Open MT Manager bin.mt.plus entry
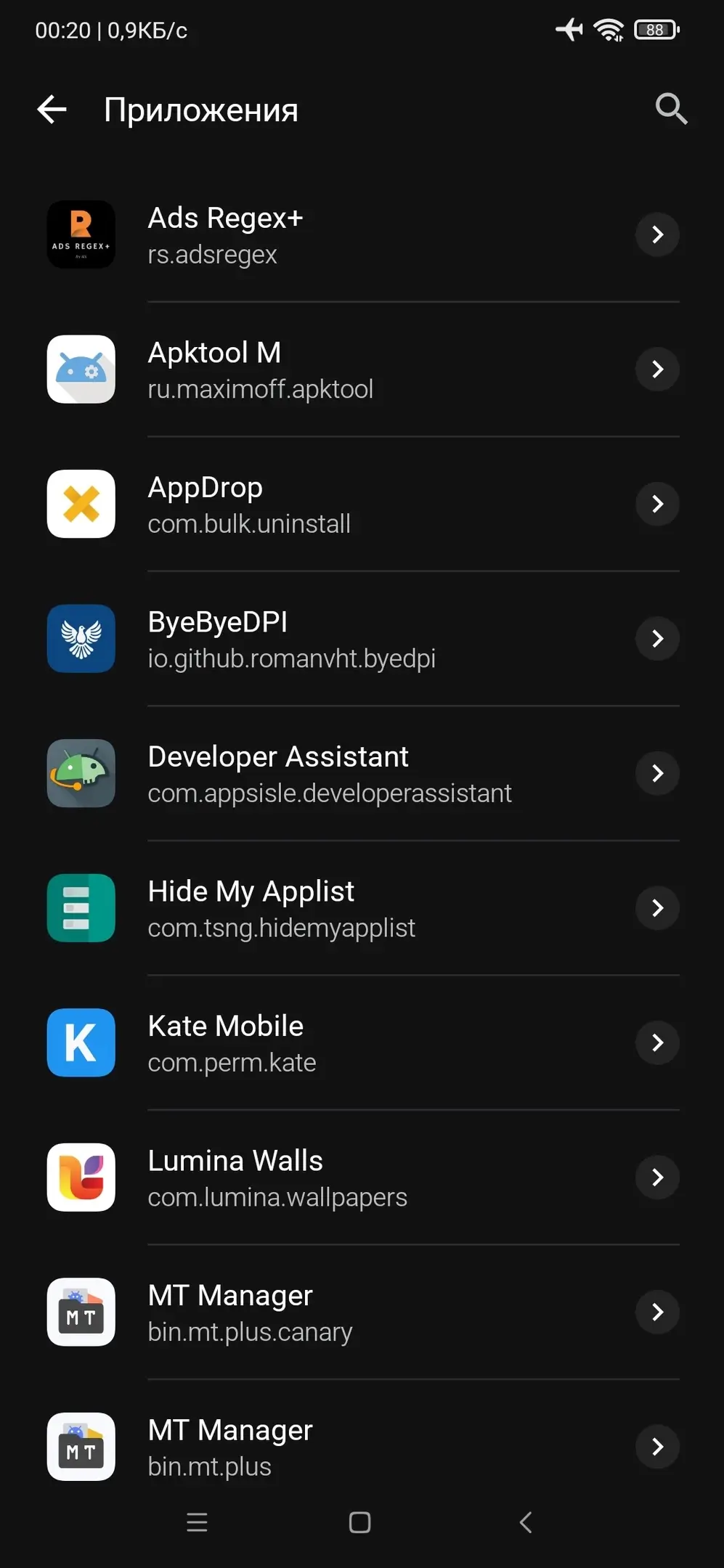Image resolution: width=724 pixels, height=1568 pixels. (362, 1447)
